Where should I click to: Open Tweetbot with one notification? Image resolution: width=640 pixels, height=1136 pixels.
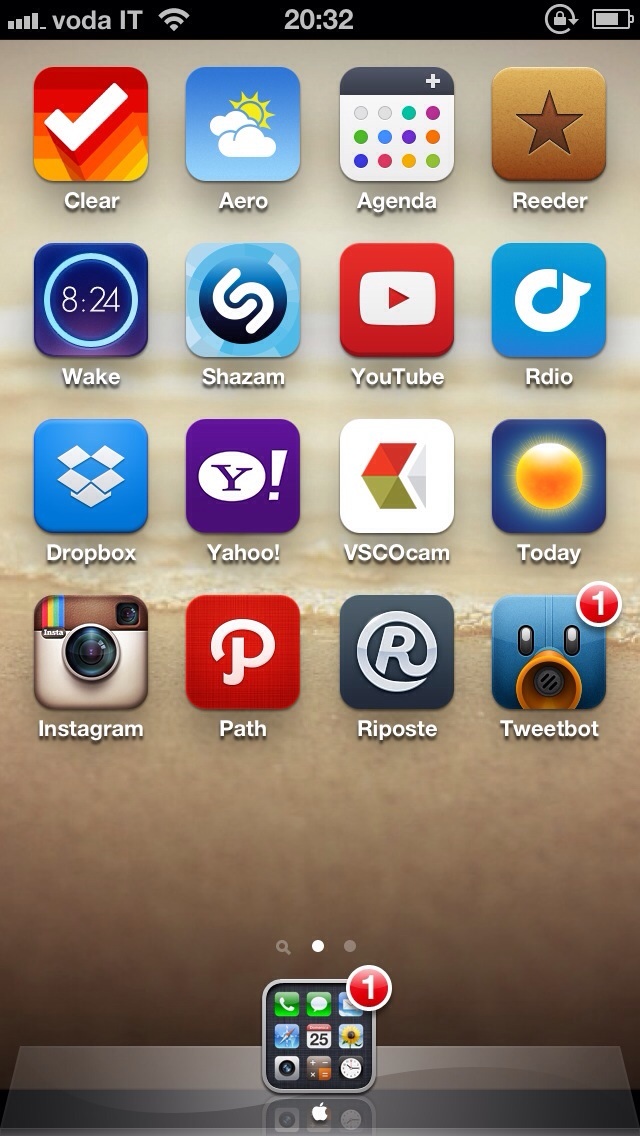pos(549,652)
